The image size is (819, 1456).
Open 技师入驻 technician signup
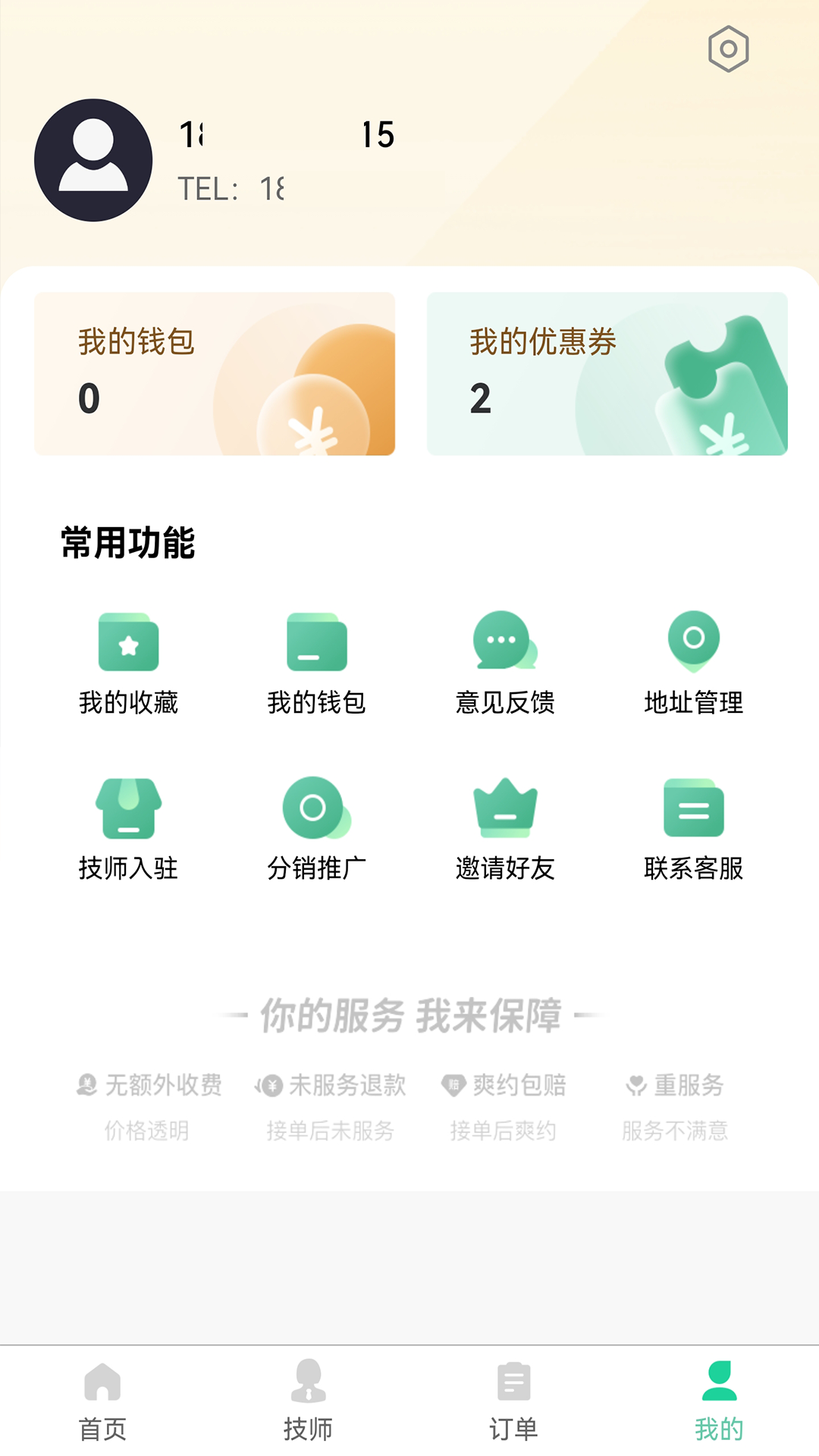coord(129,830)
